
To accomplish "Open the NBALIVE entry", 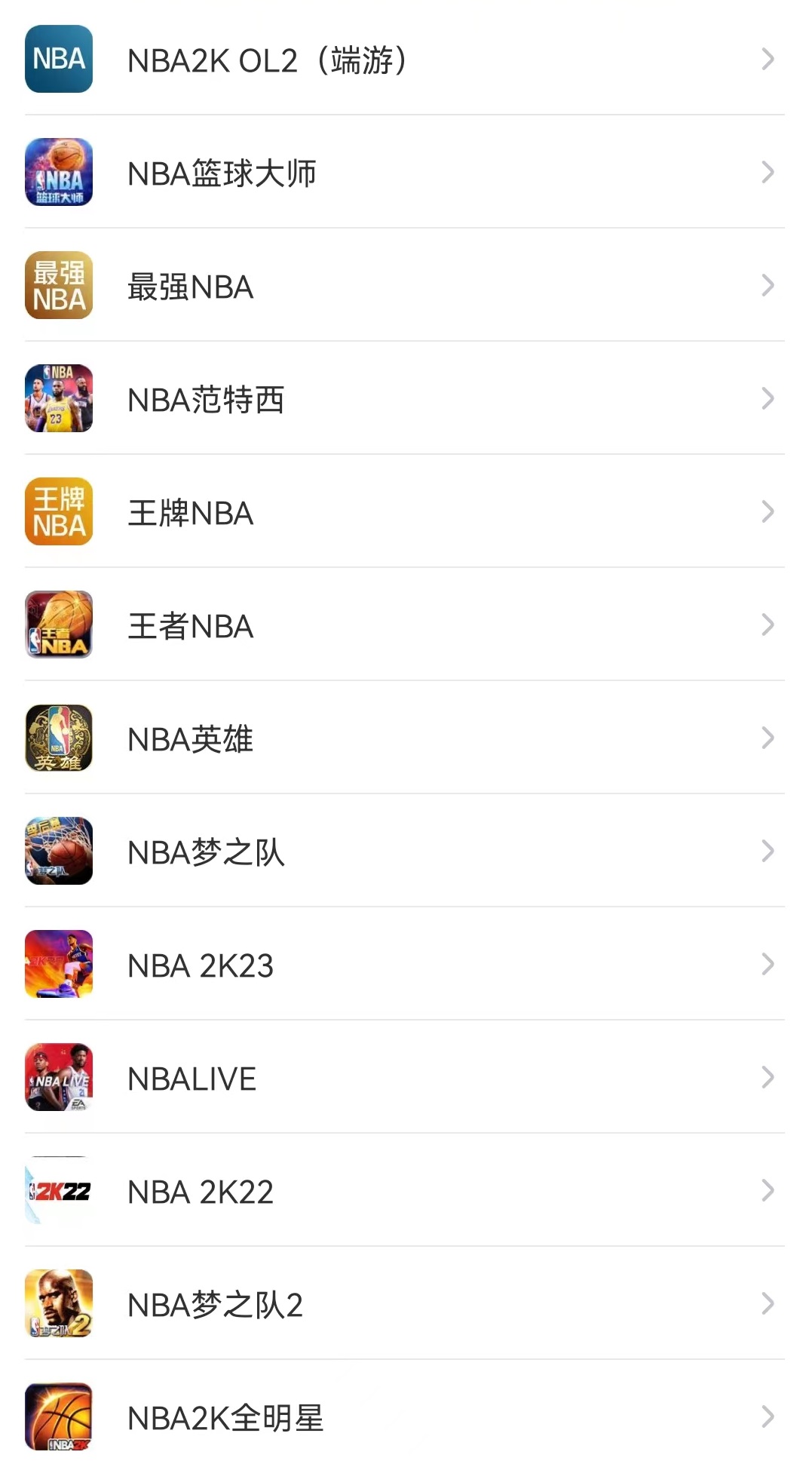I will pos(404,1078).
